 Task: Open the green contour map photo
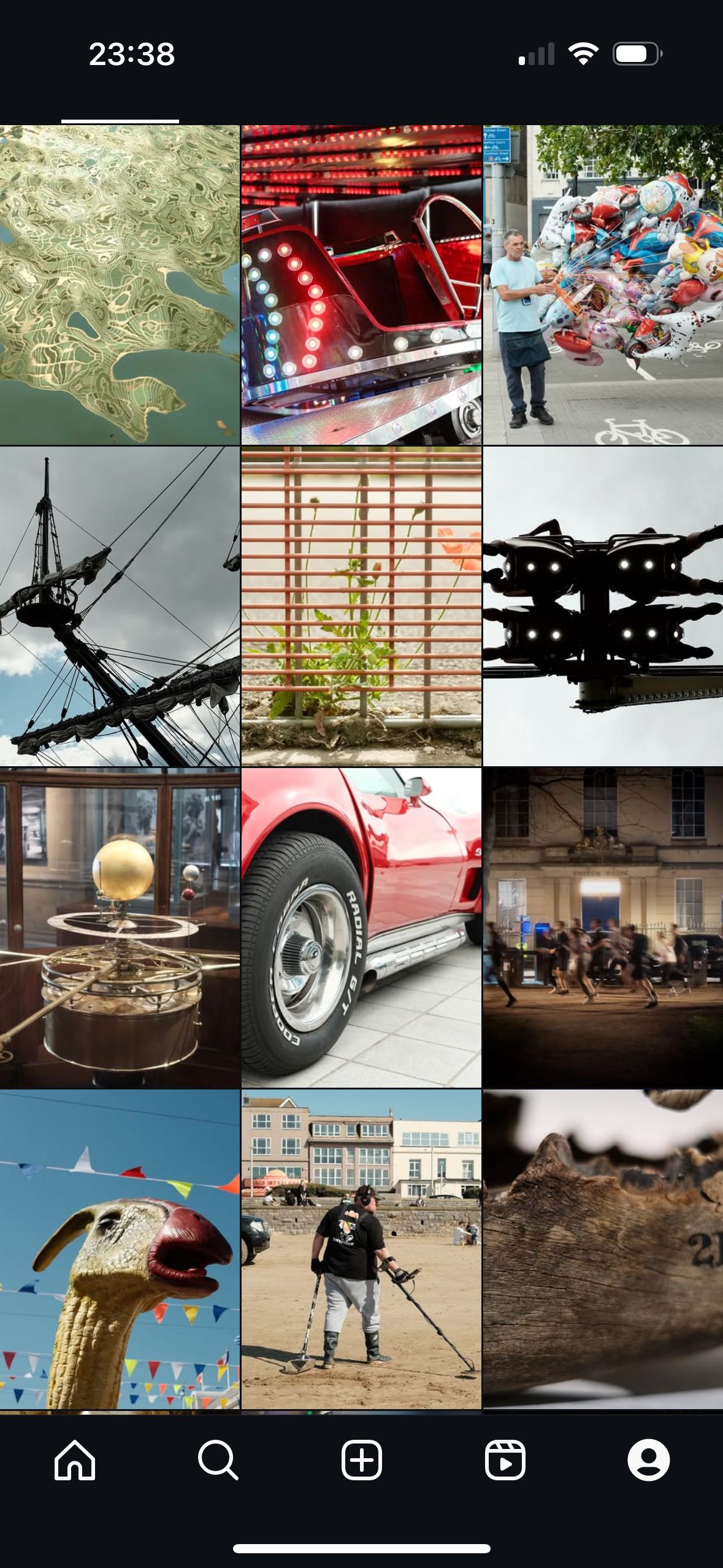[x=120, y=285]
